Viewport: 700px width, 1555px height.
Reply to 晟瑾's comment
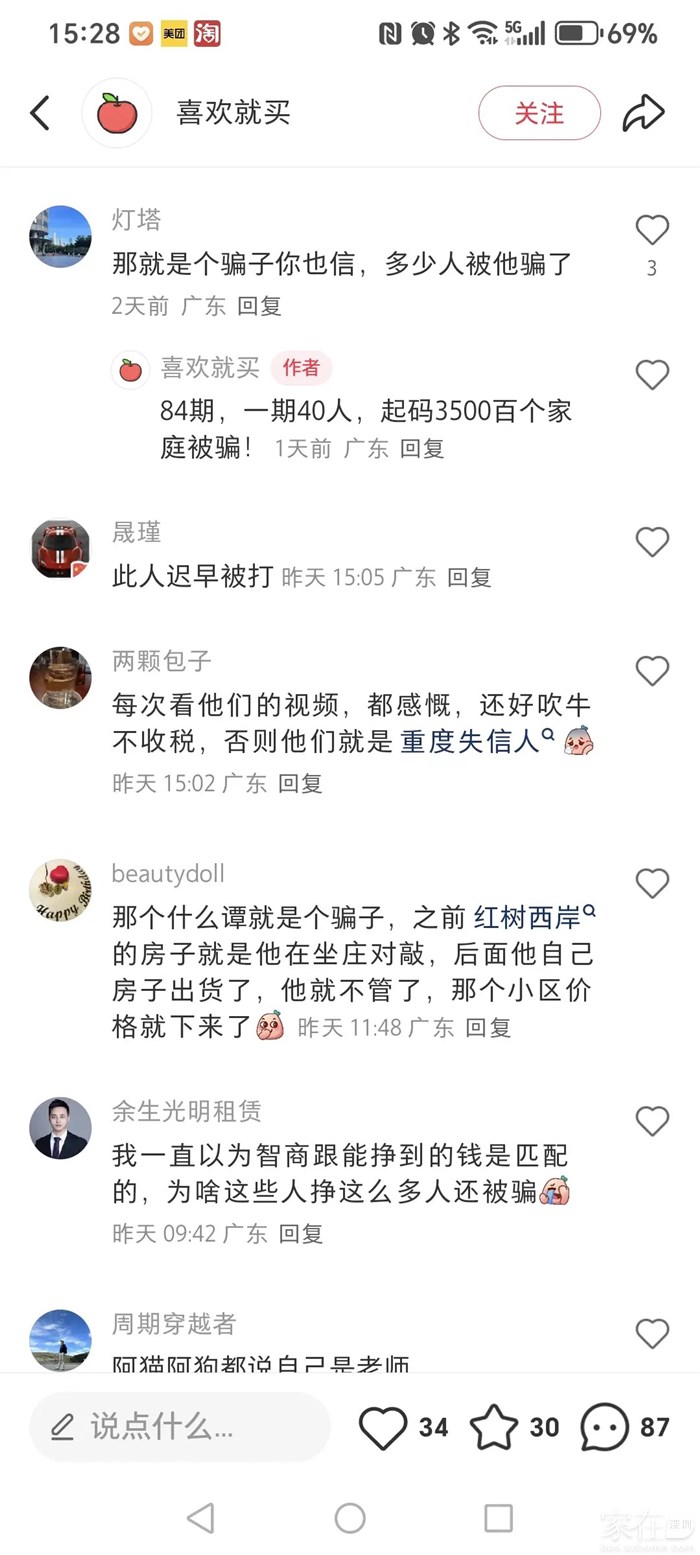tap(469, 577)
